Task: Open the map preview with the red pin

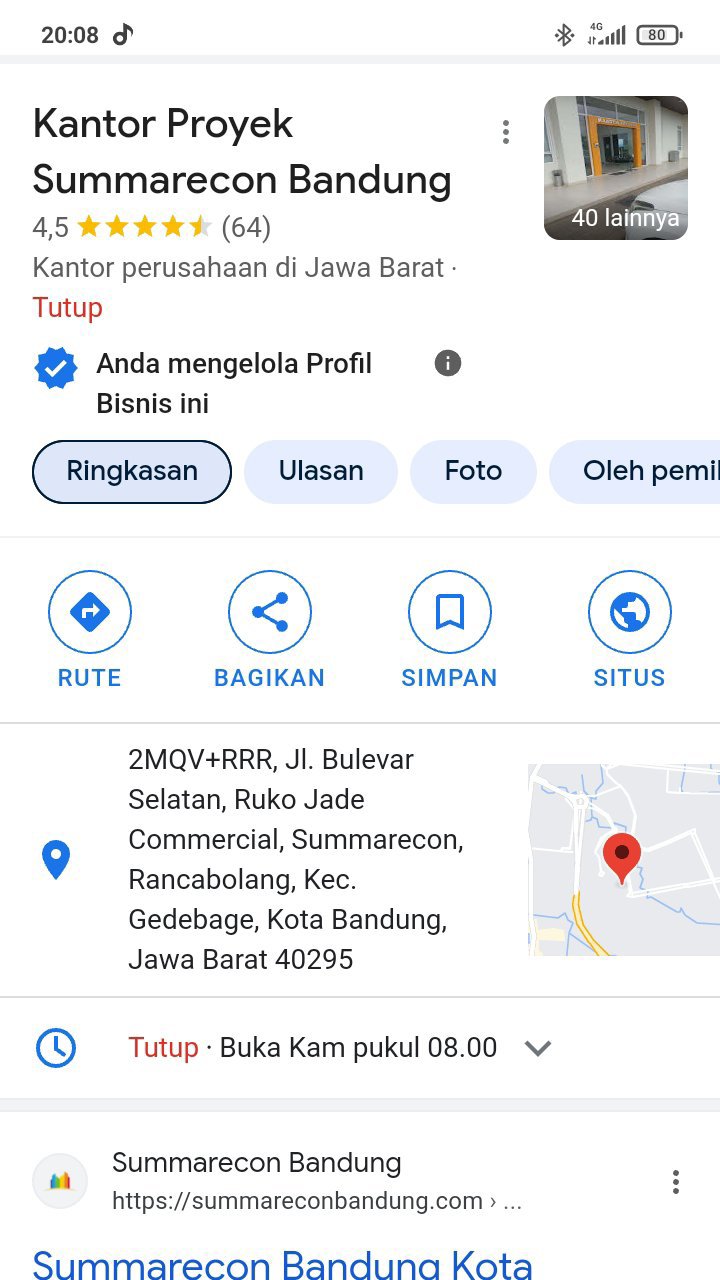Action: click(x=623, y=859)
